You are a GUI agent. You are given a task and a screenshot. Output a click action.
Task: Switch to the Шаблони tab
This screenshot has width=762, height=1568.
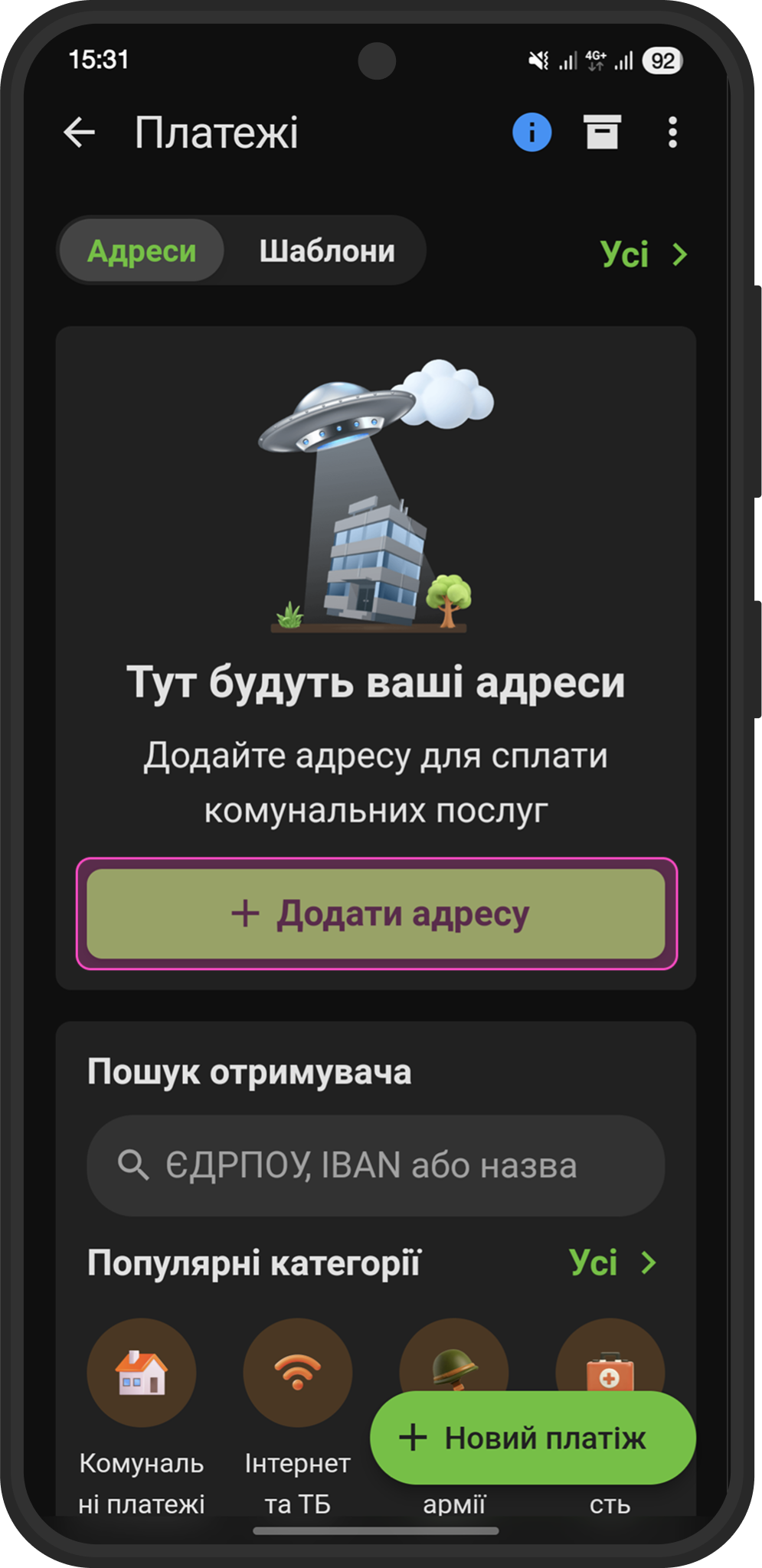point(327,251)
